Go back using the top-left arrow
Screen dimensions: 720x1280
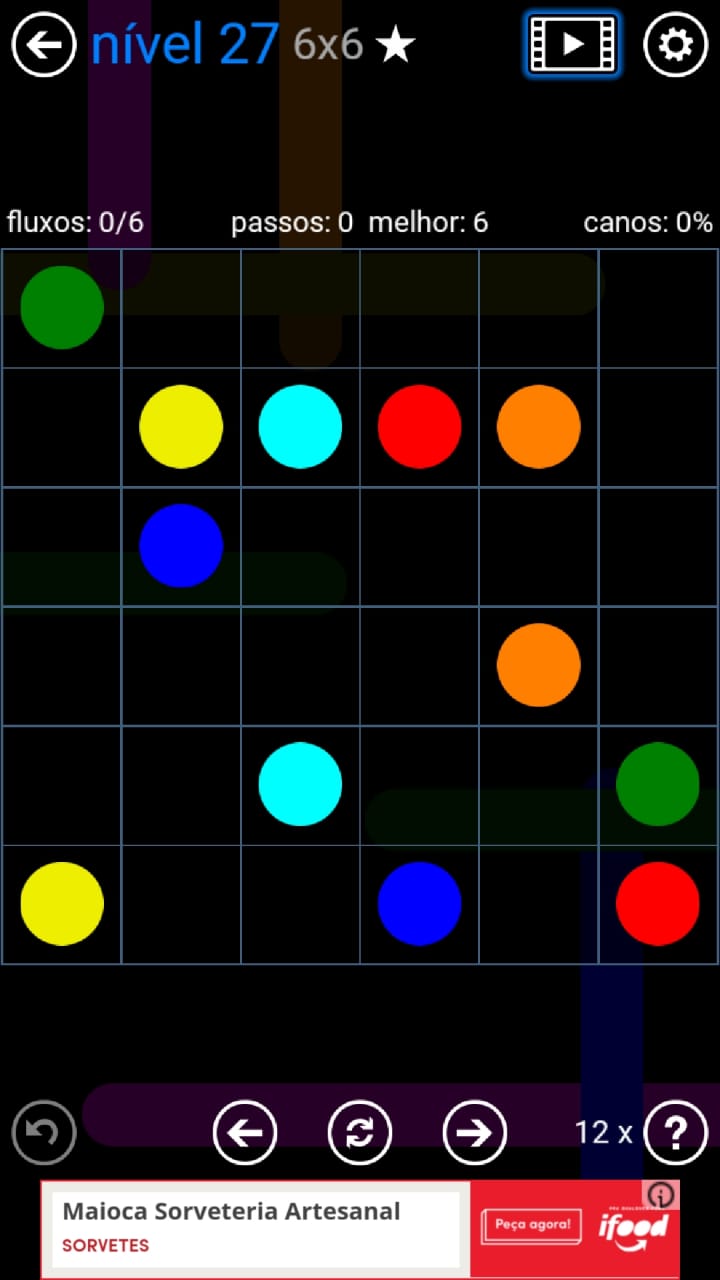pos(44,44)
